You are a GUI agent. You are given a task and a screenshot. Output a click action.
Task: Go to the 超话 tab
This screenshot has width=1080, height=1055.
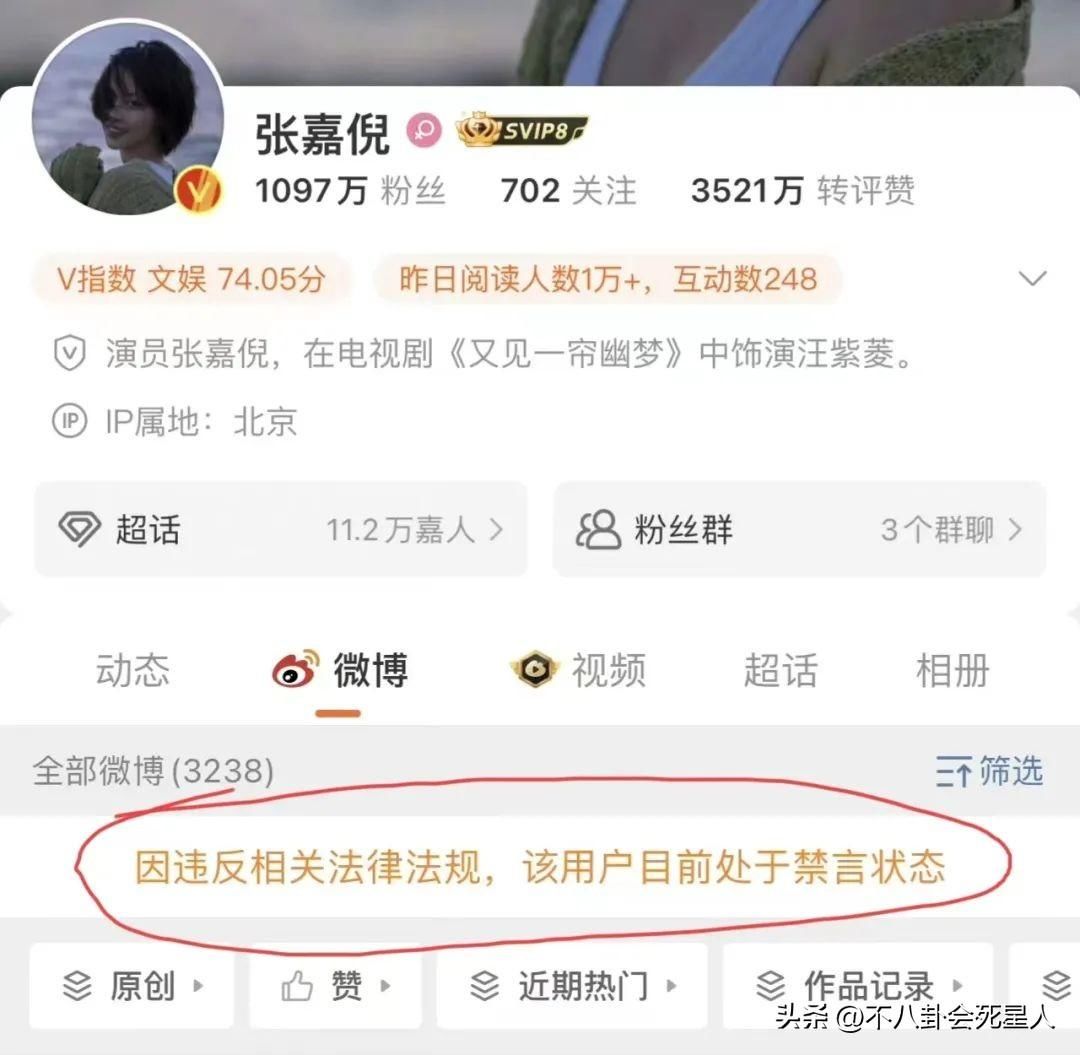pyautogui.click(x=780, y=670)
